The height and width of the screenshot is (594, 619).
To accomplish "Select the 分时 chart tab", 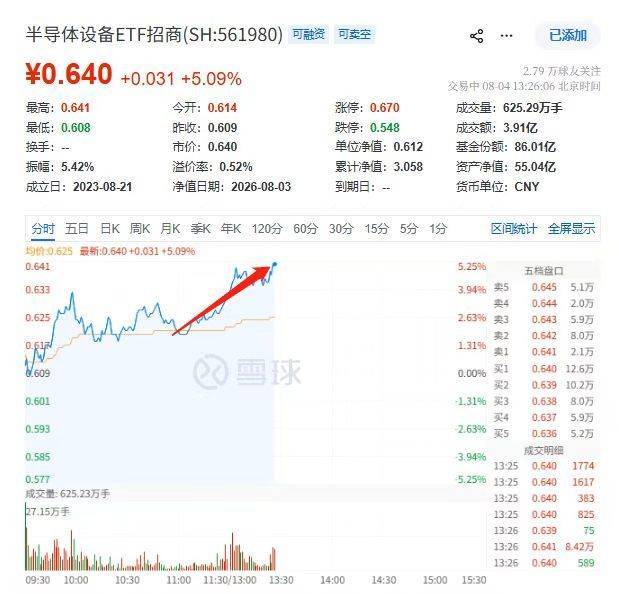I will pyautogui.click(x=43, y=229).
